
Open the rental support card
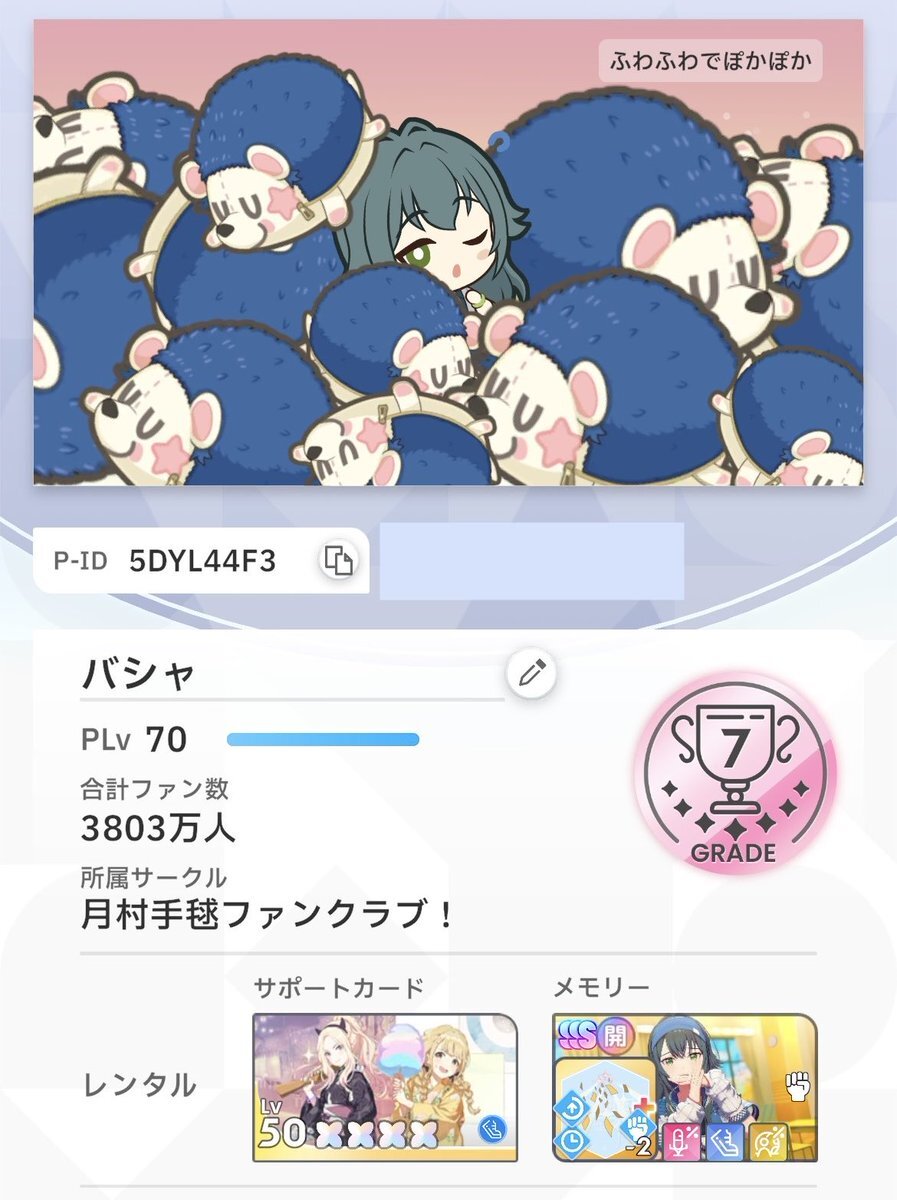point(384,1087)
